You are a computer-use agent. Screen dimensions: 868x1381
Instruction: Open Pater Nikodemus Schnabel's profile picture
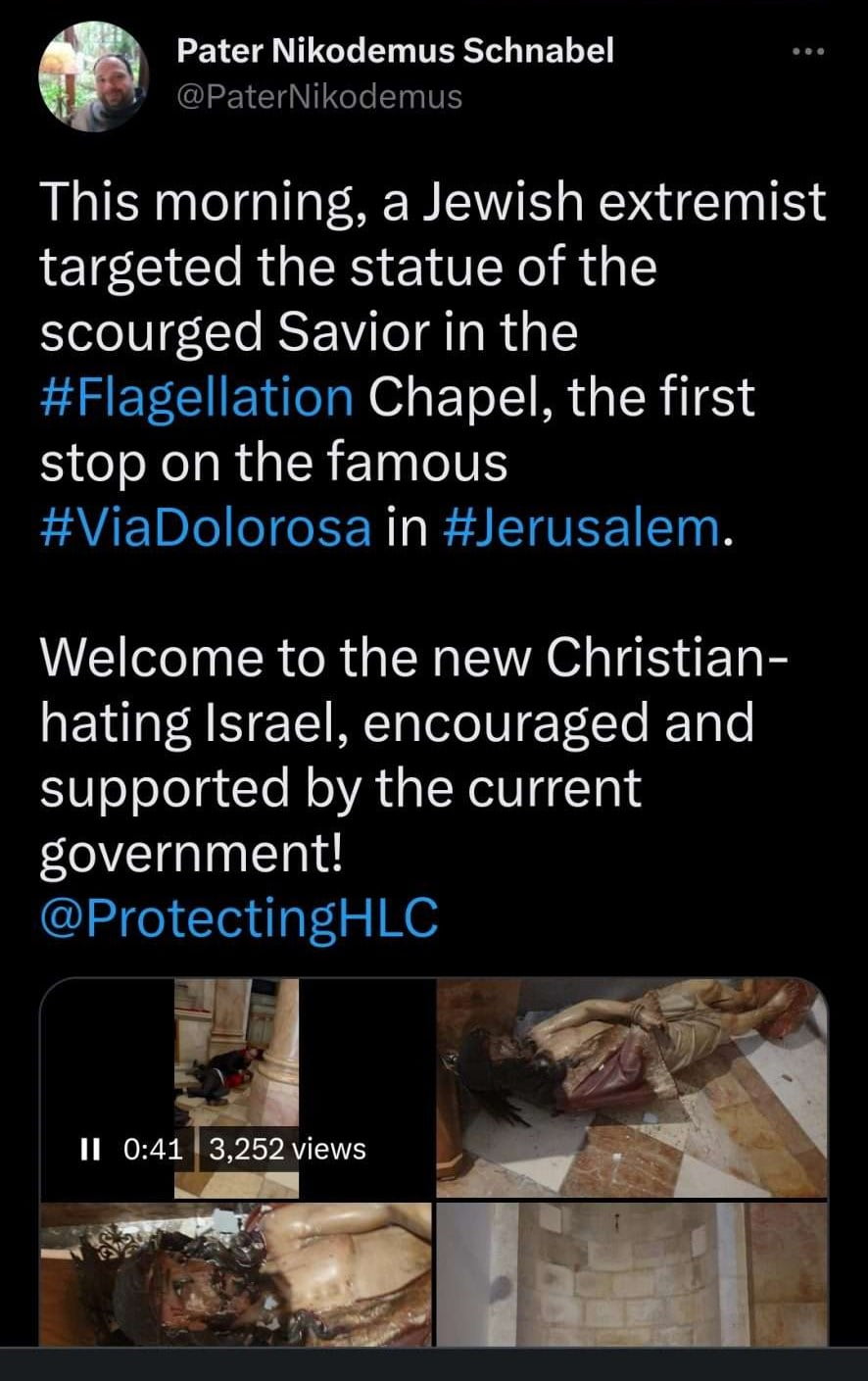point(94,76)
